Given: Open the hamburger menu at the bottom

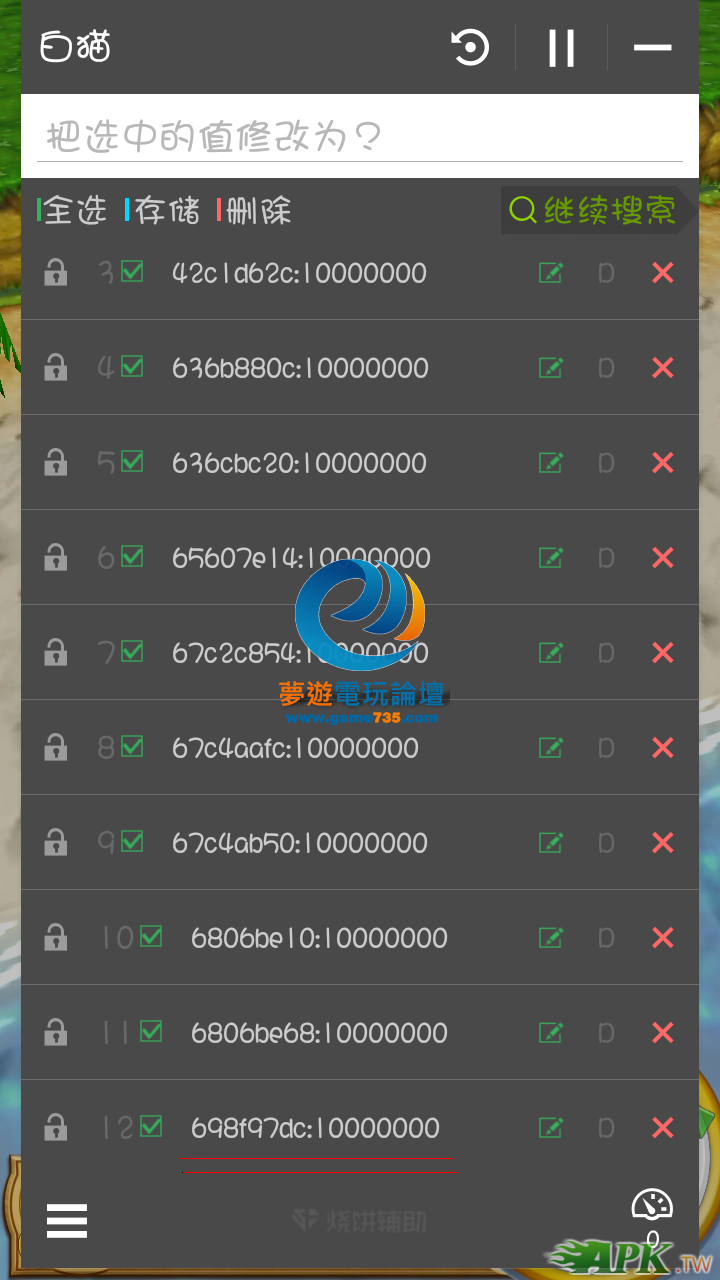Looking at the screenshot, I should pos(67,1220).
